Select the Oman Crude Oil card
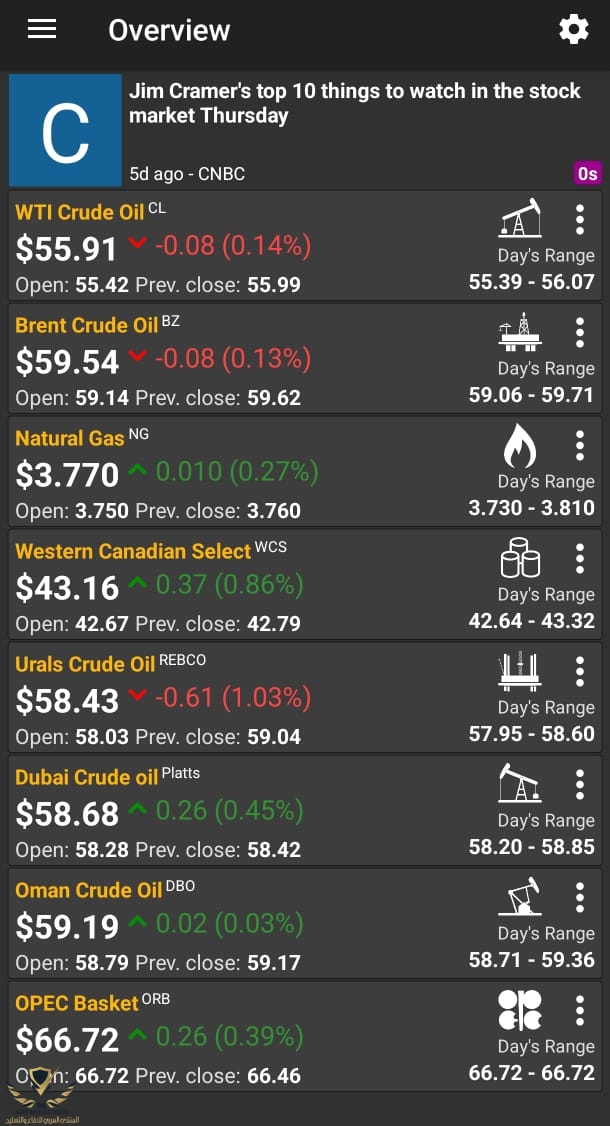Viewport: 610px width, 1126px height. [250, 924]
